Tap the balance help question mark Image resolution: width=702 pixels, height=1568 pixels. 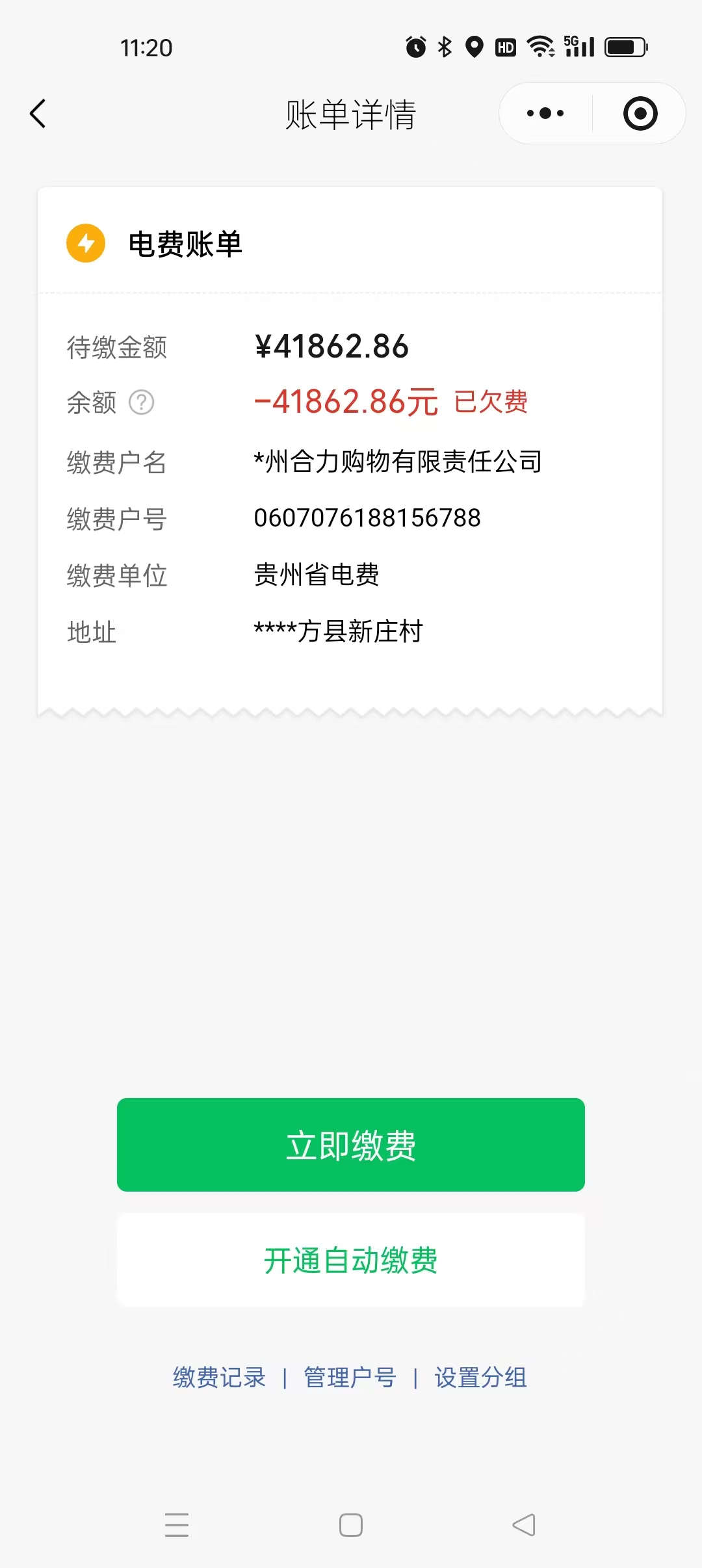click(142, 402)
